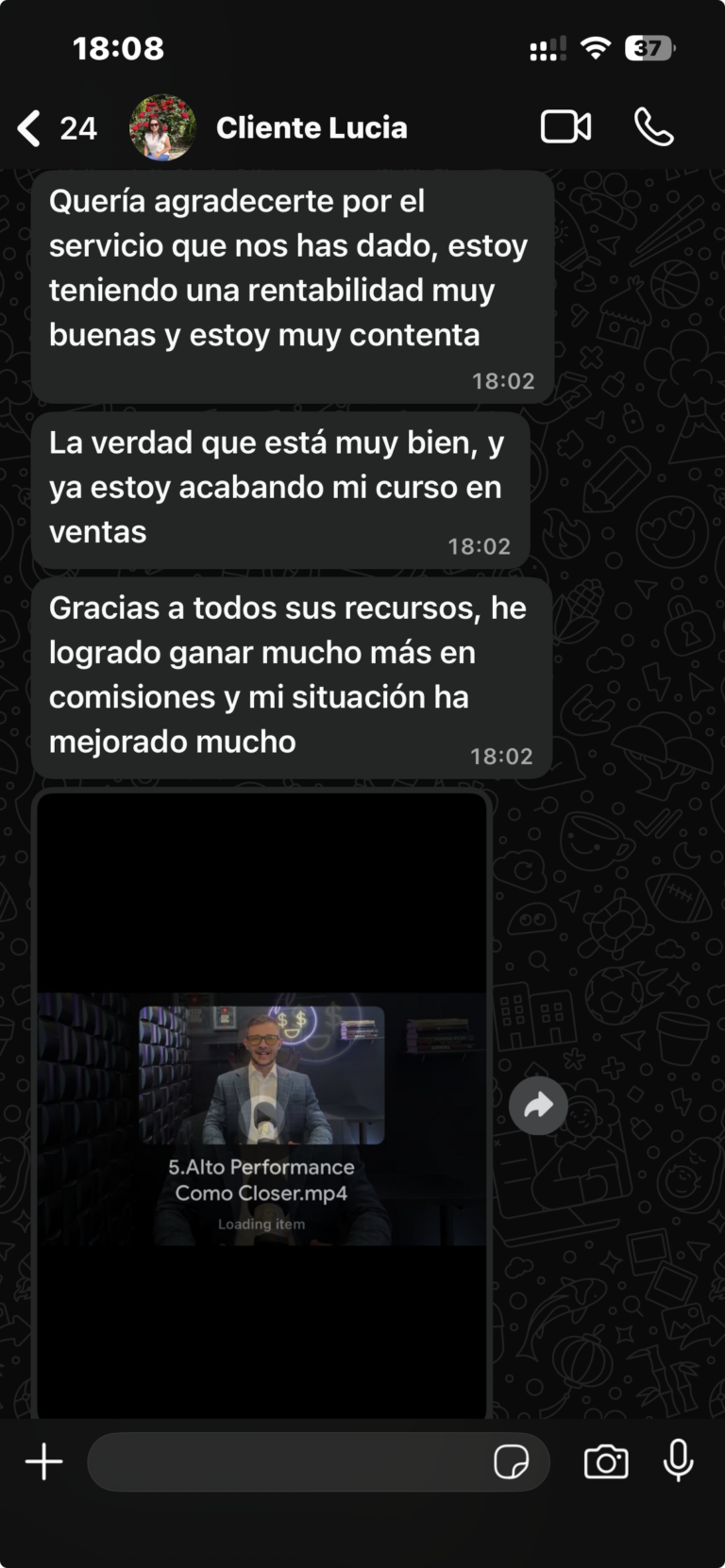The image size is (725, 1568).
Task: Tap the Loading item progress label on the video
Action: pyautogui.click(x=261, y=1224)
